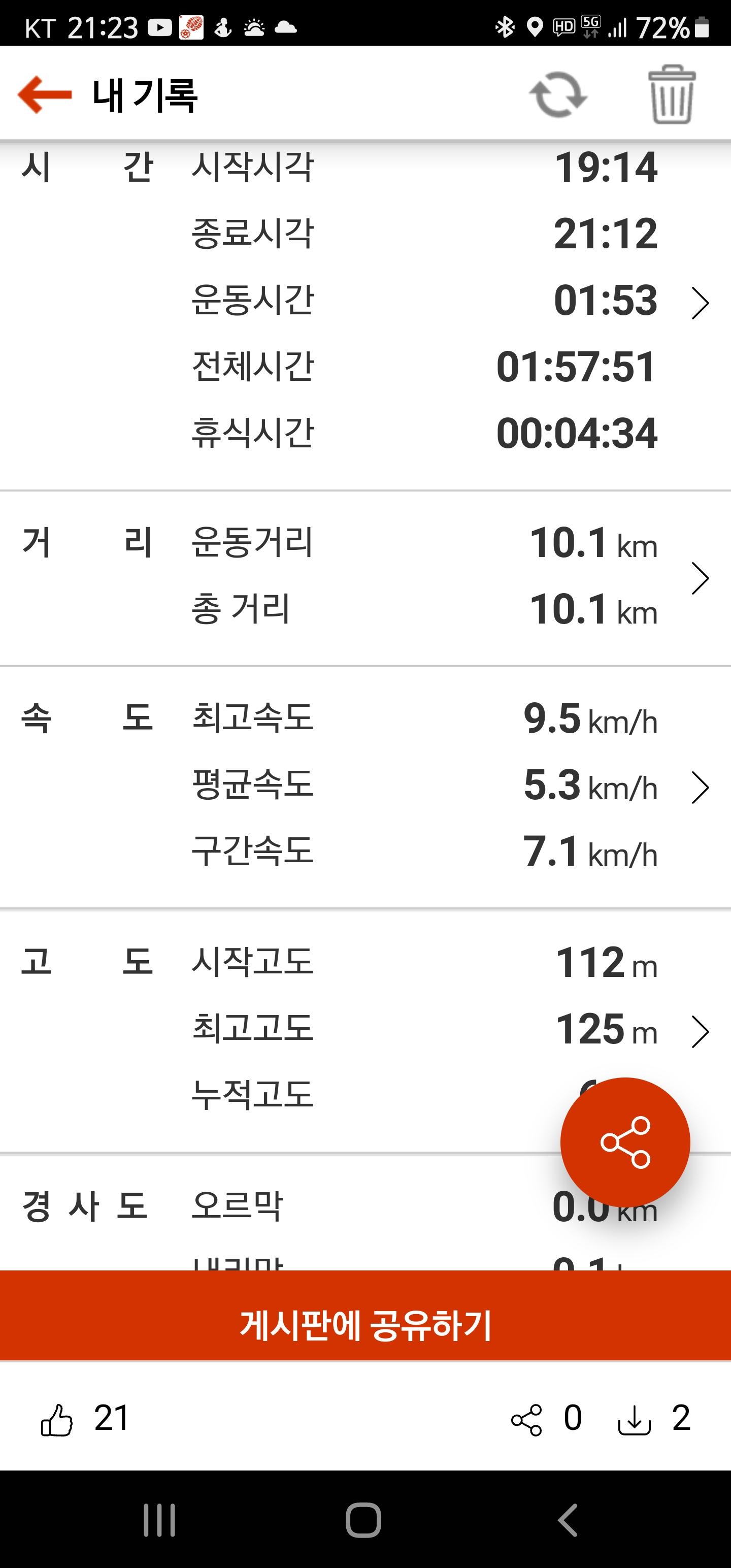The height and width of the screenshot is (1568, 731).
Task: Open the 운동거리 distance details chevron
Action: tap(700, 578)
